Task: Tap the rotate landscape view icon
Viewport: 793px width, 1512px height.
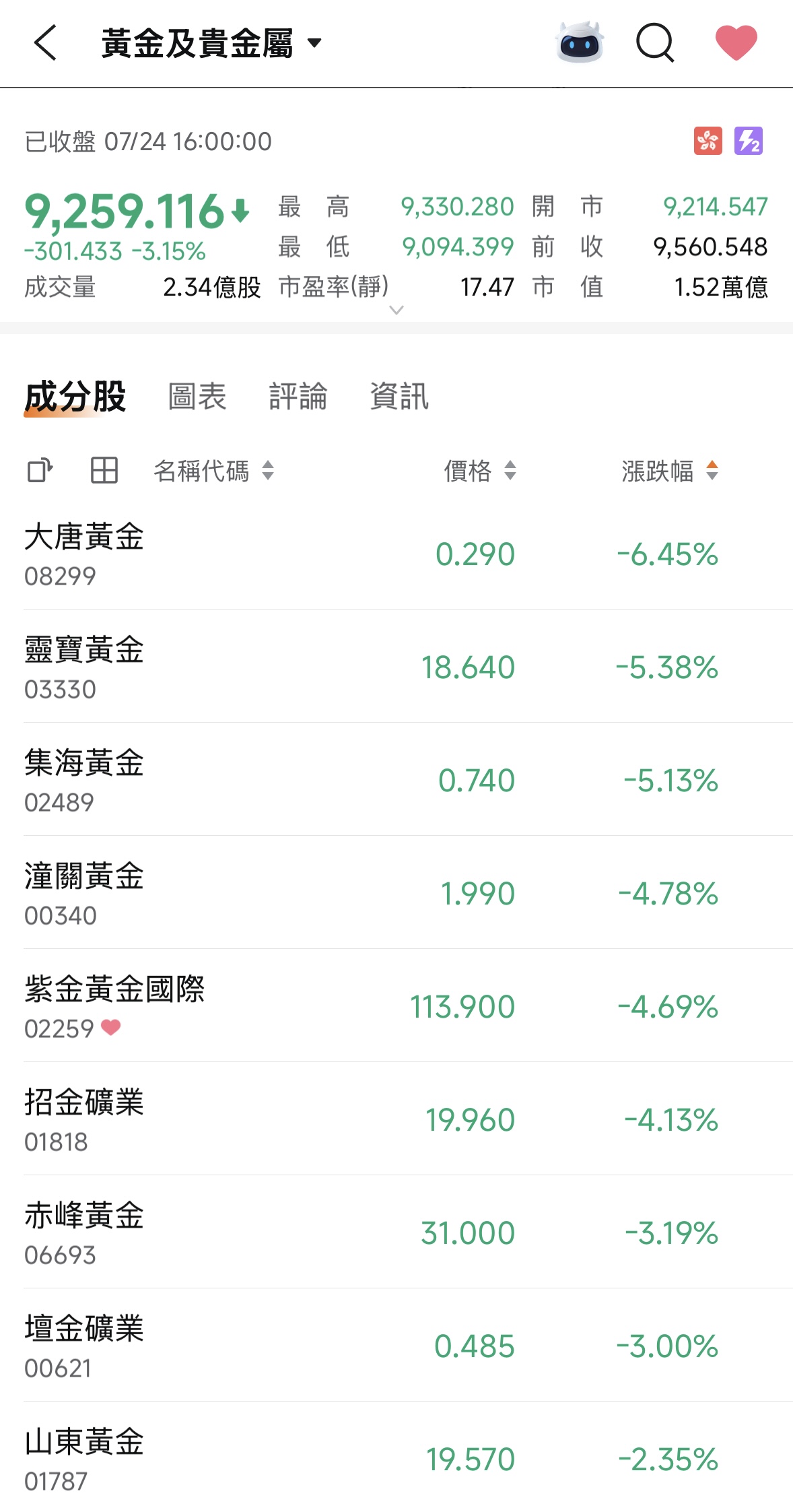Action: [x=40, y=470]
